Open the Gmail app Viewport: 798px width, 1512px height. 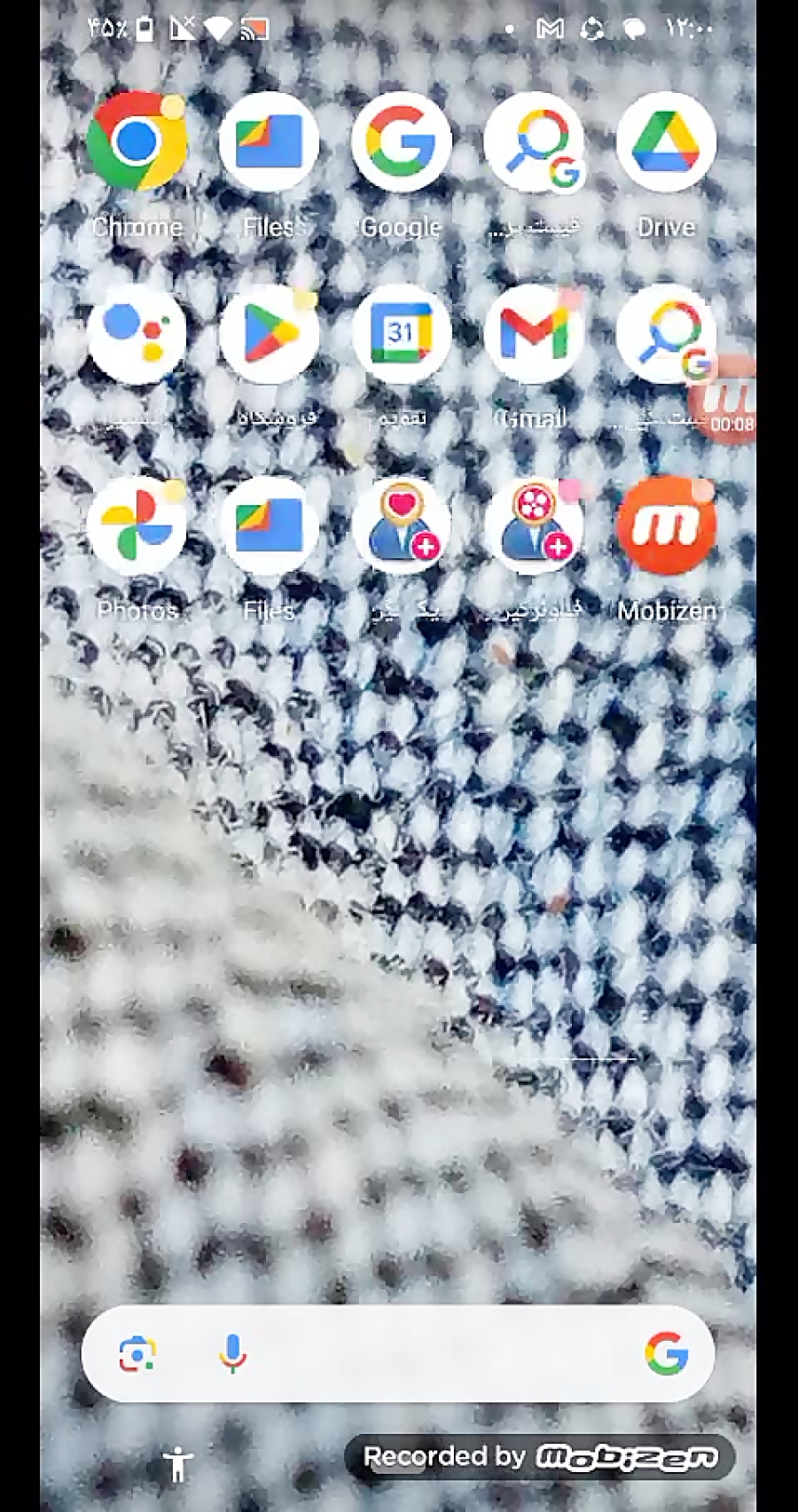533,334
